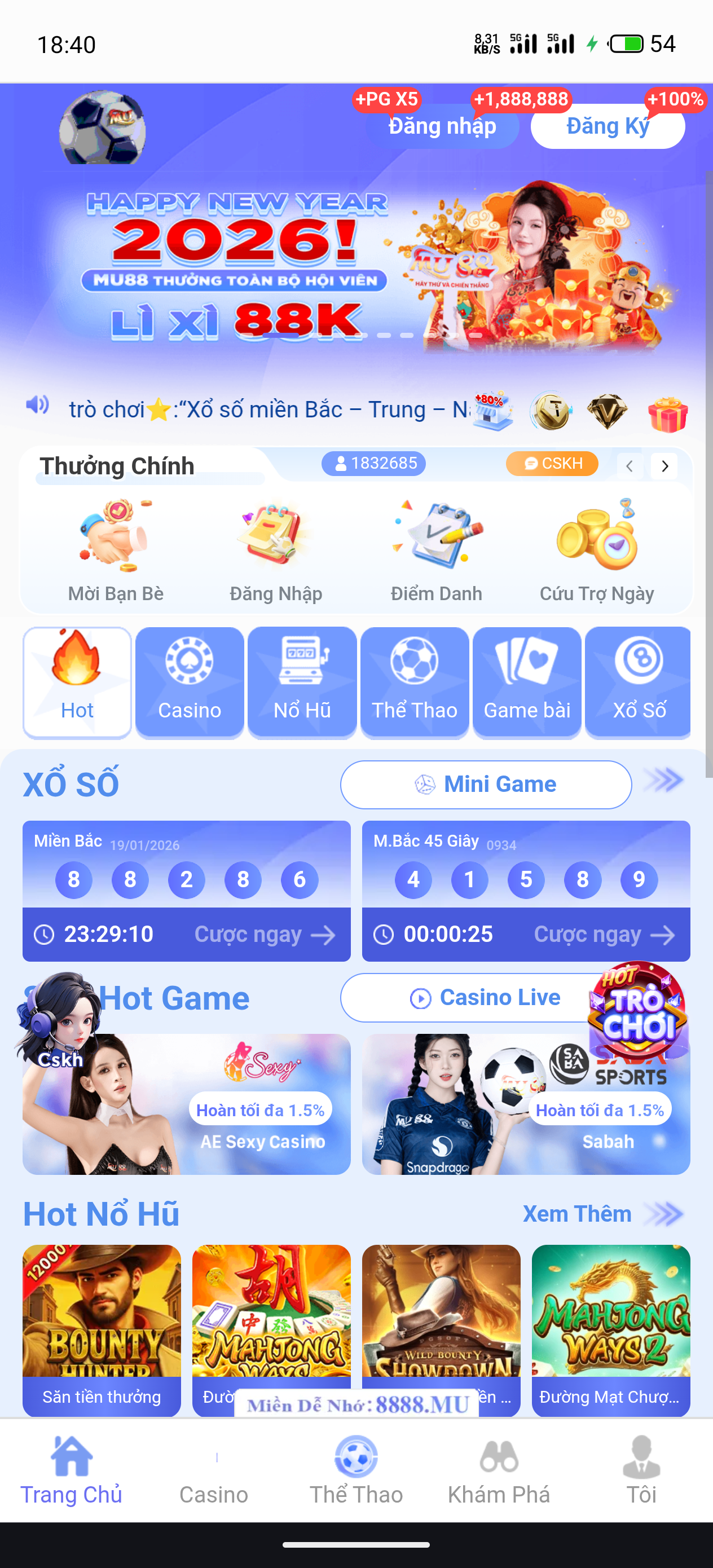Open AE Sexy Casino card
This screenshot has width=713, height=1568.
[x=186, y=1104]
